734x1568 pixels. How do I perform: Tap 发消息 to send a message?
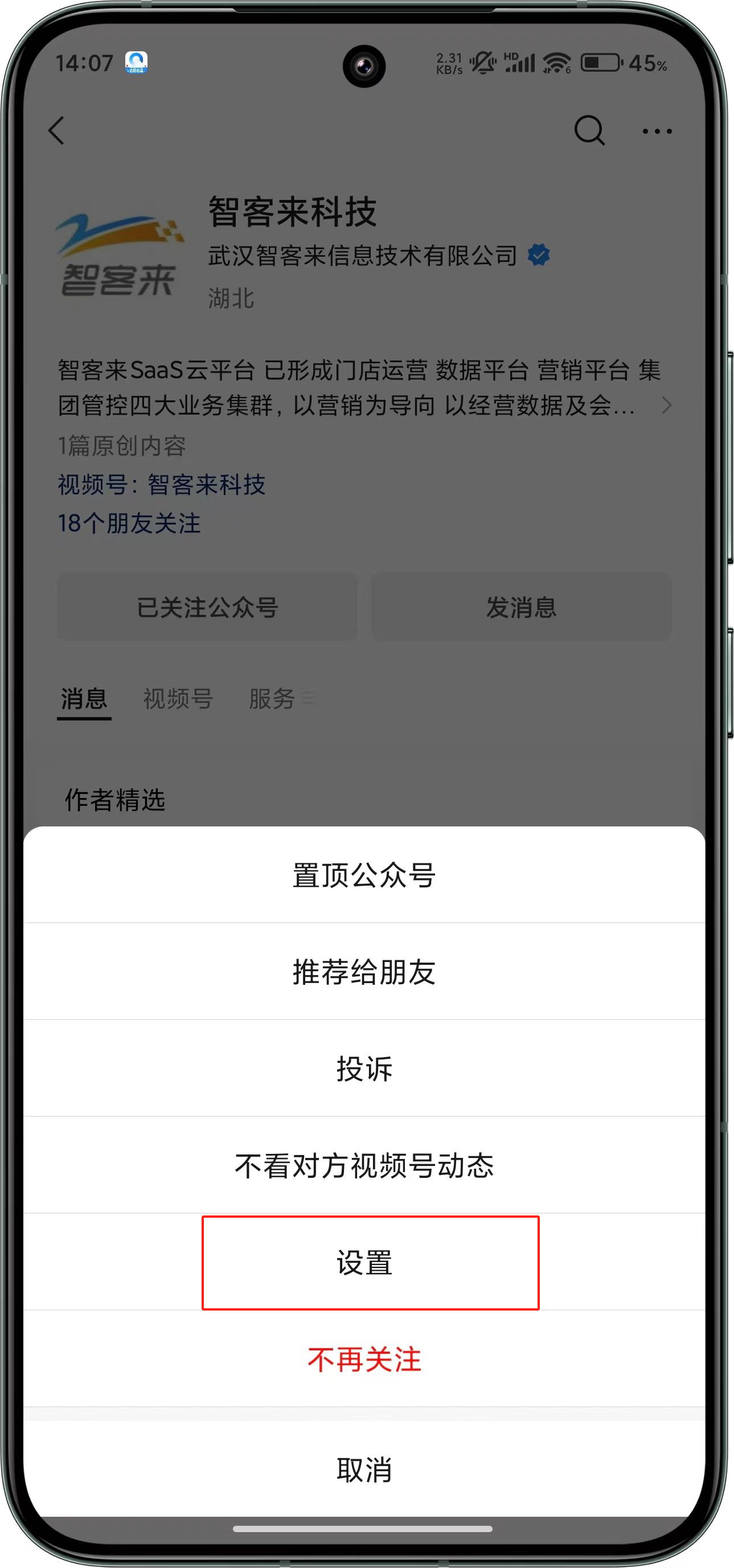point(521,607)
